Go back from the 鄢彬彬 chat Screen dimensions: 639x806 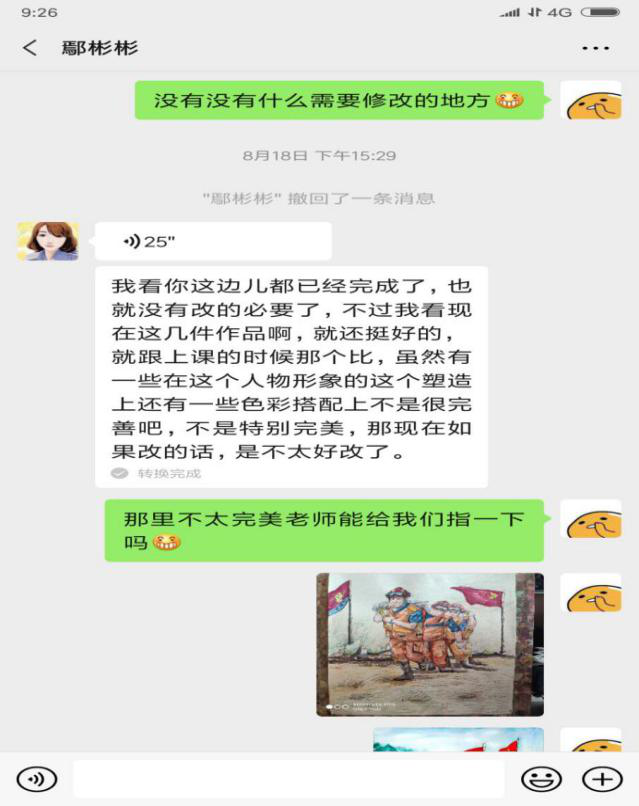point(30,48)
